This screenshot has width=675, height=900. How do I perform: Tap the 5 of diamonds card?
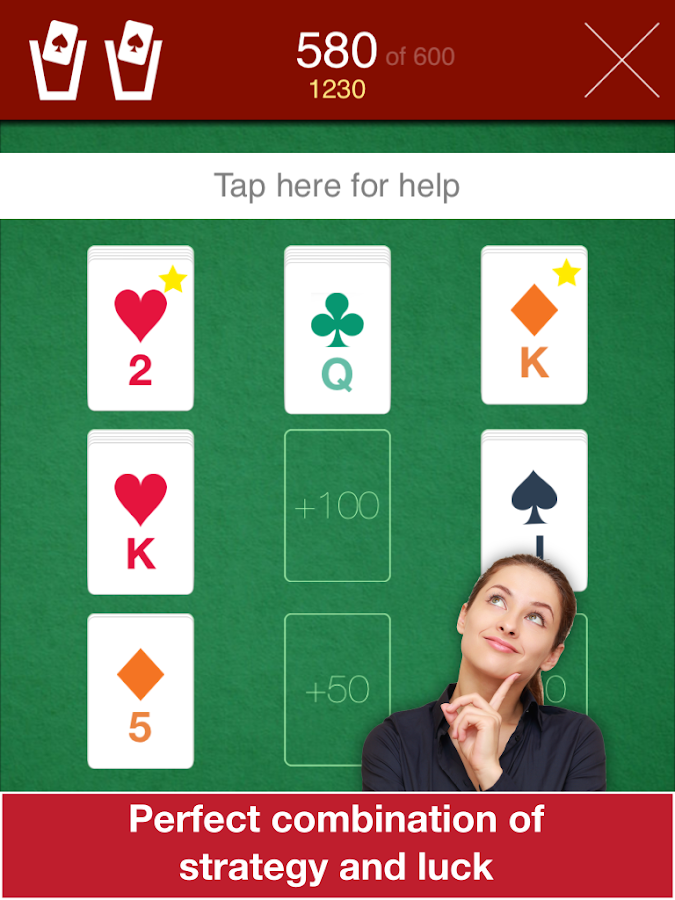141,691
